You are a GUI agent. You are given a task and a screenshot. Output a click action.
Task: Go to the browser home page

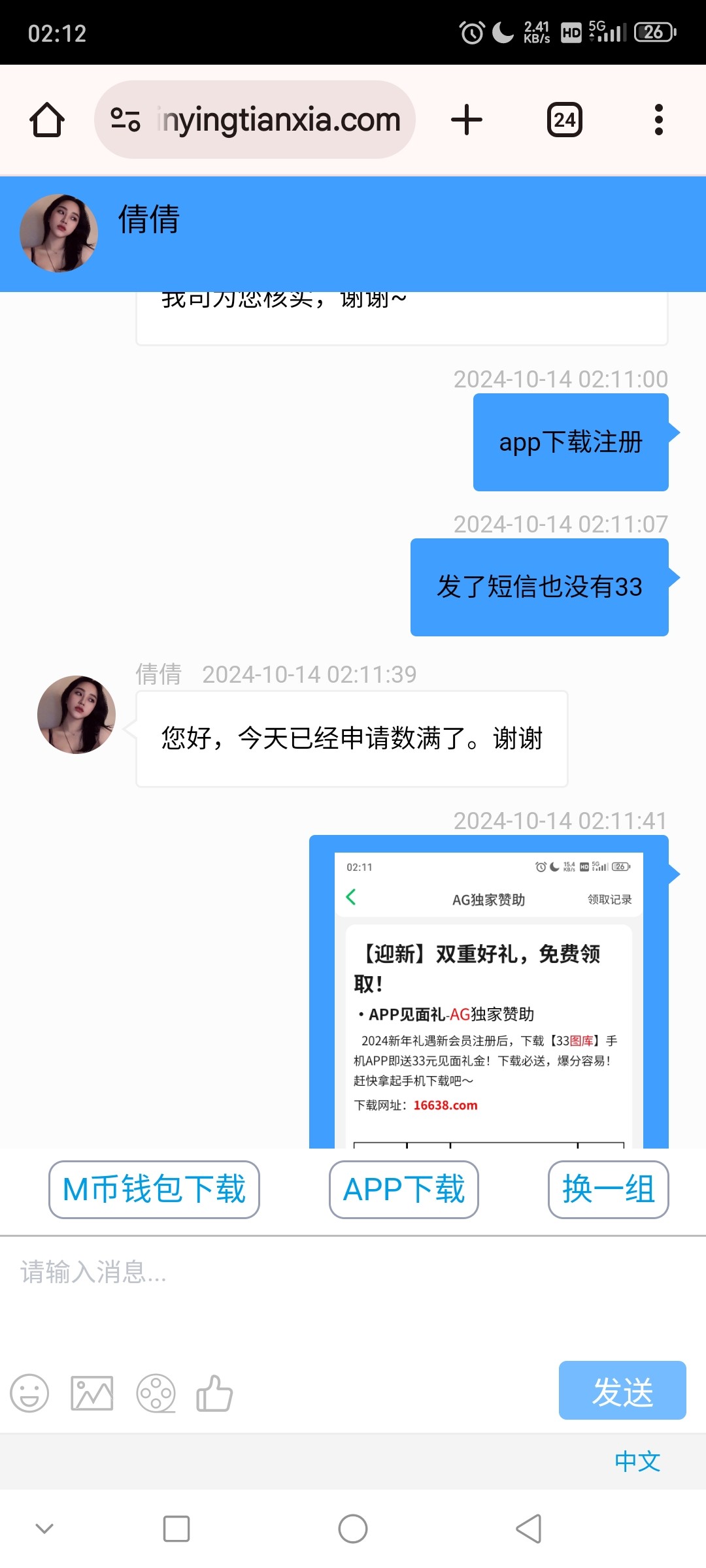coord(47,120)
